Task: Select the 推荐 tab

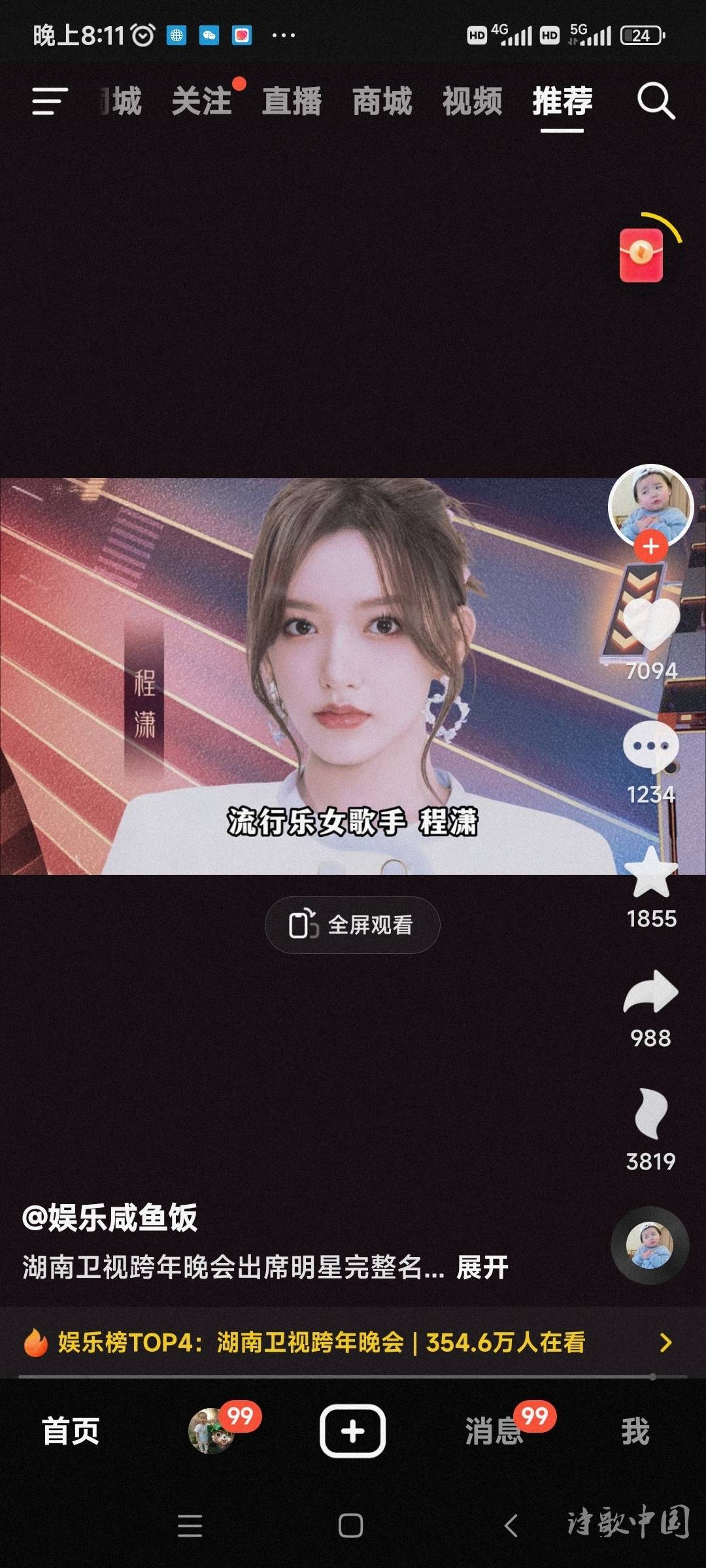Action: pos(562,101)
